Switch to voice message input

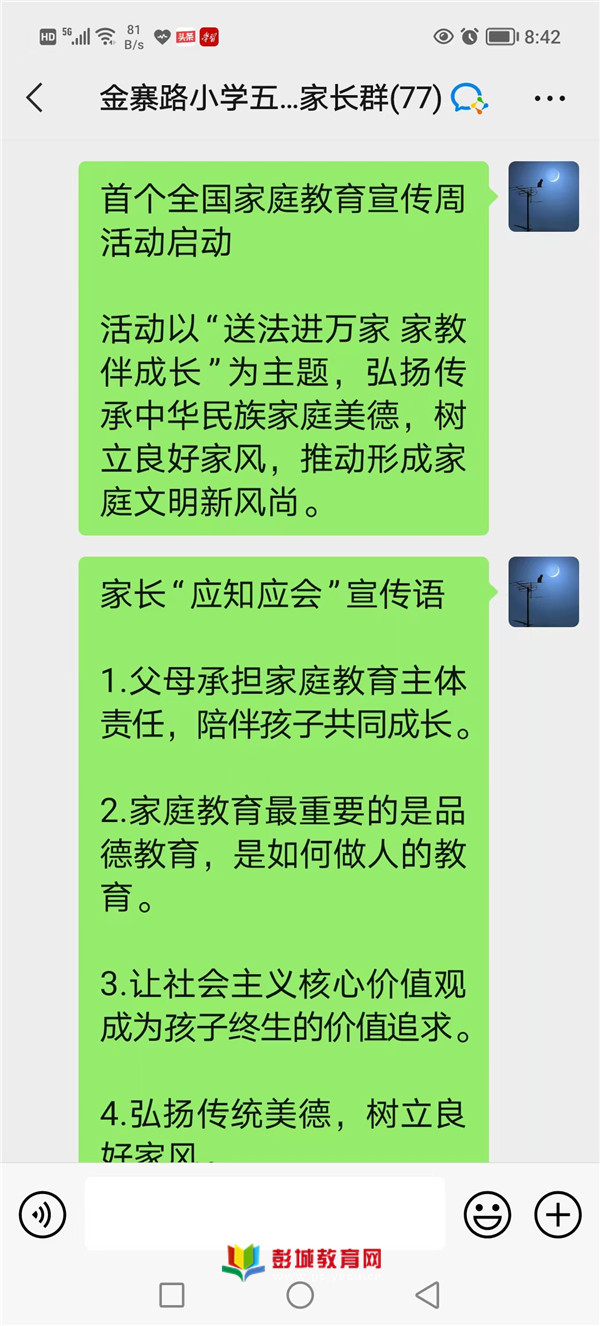[x=43, y=1215]
